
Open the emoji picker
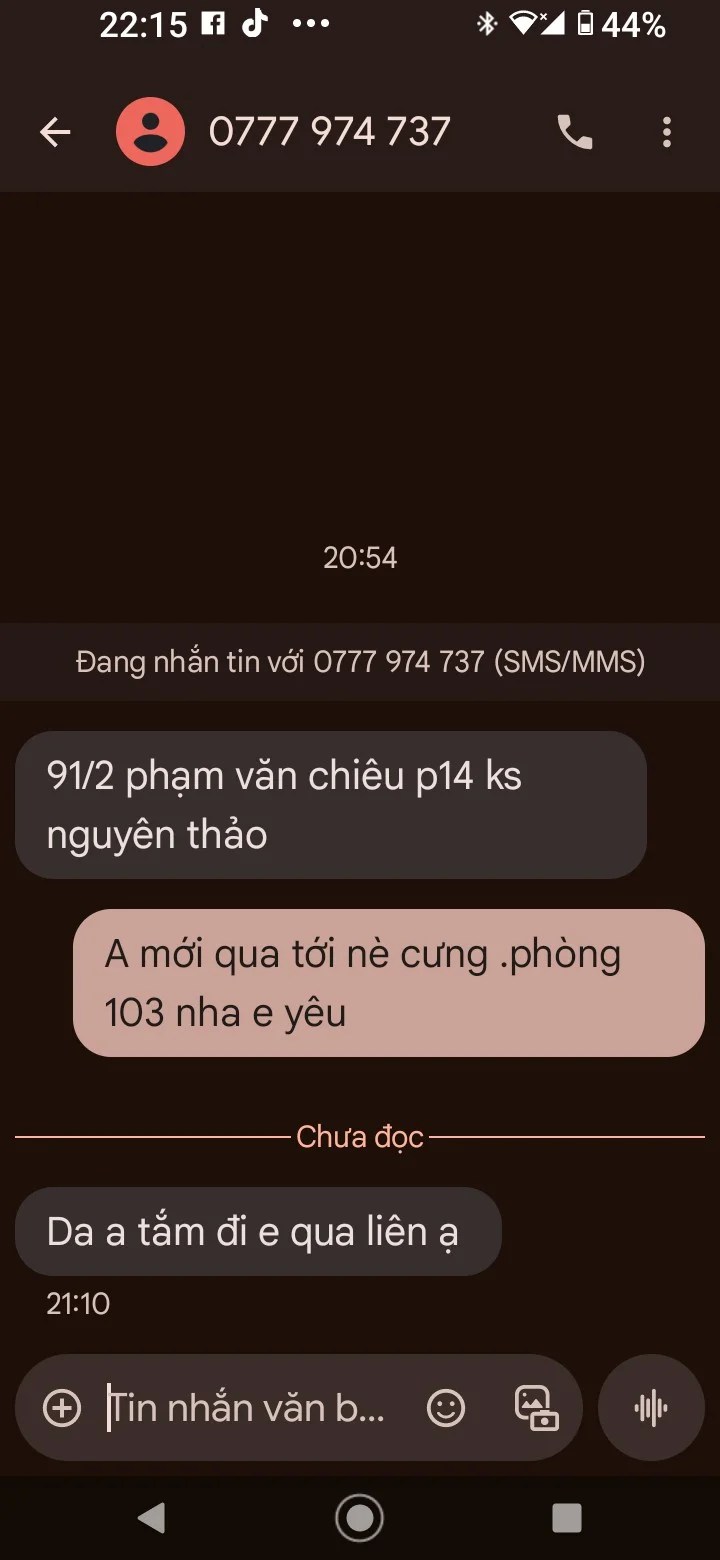click(x=446, y=1408)
